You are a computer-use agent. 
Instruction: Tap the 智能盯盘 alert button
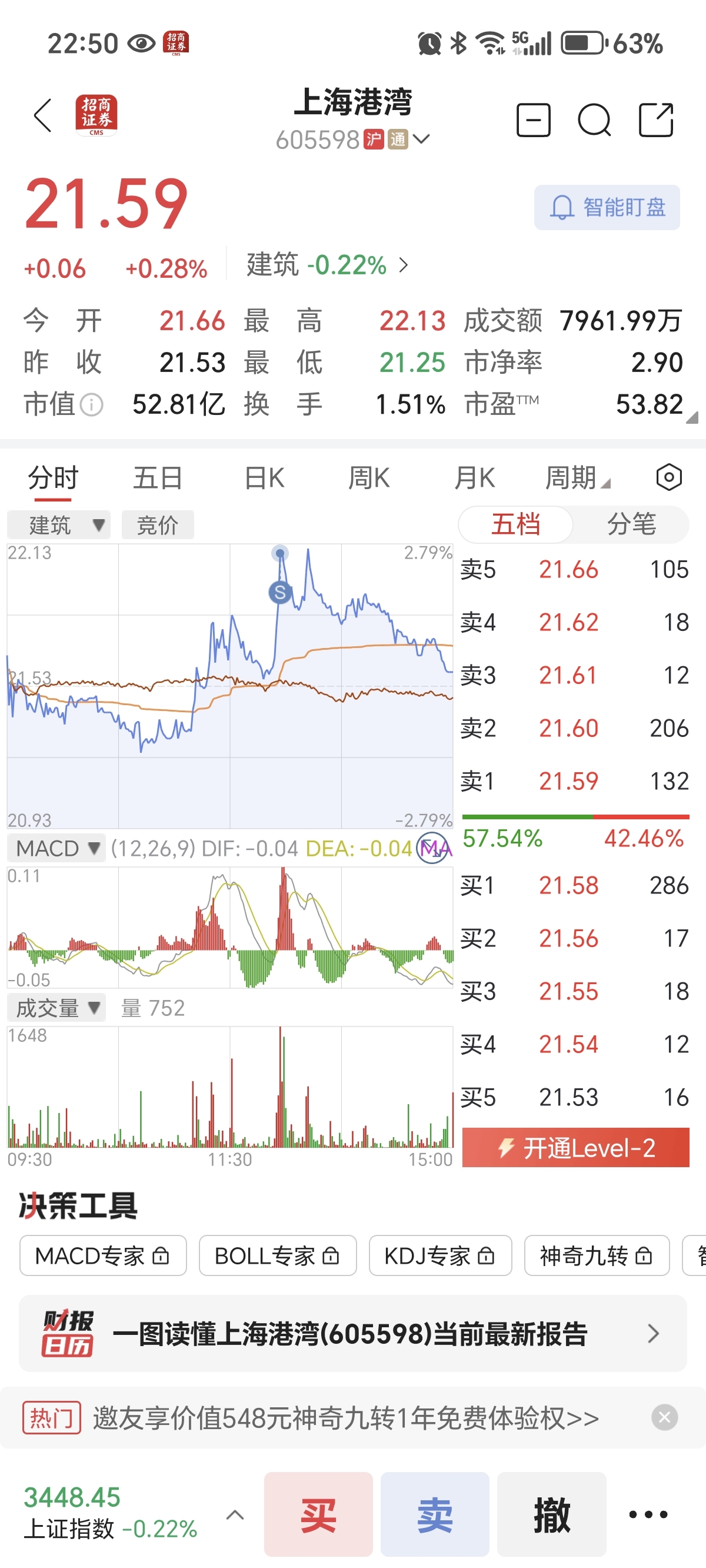point(607,208)
